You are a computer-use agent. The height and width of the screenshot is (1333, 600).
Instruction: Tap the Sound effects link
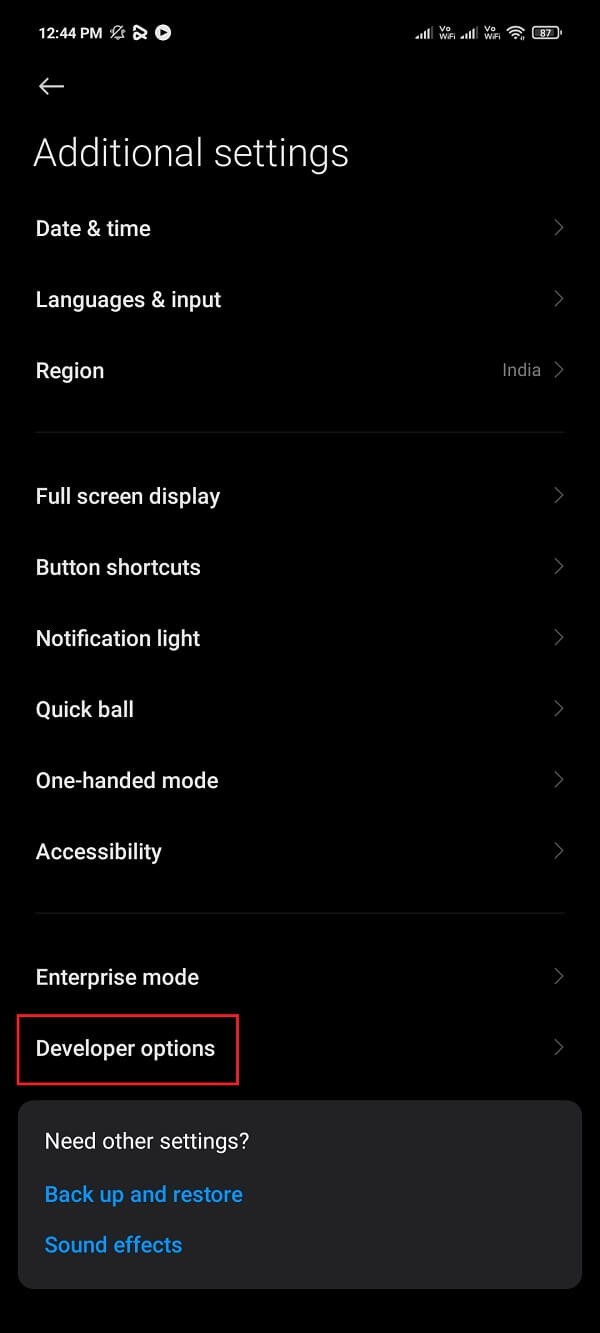pyautogui.click(x=114, y=1245)
